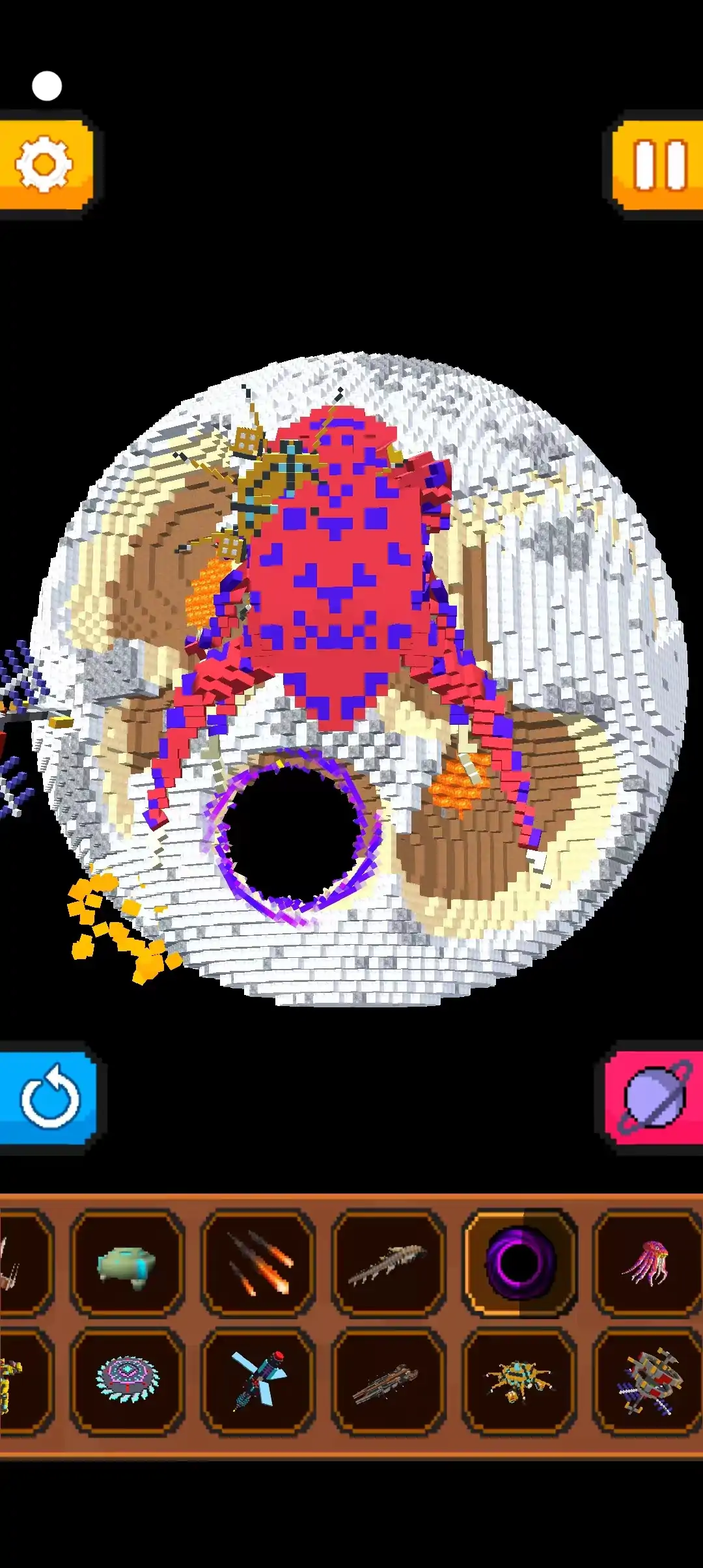
Task: Choose the pink jellyfish monster weapon
Action: tap(648, 1263)
